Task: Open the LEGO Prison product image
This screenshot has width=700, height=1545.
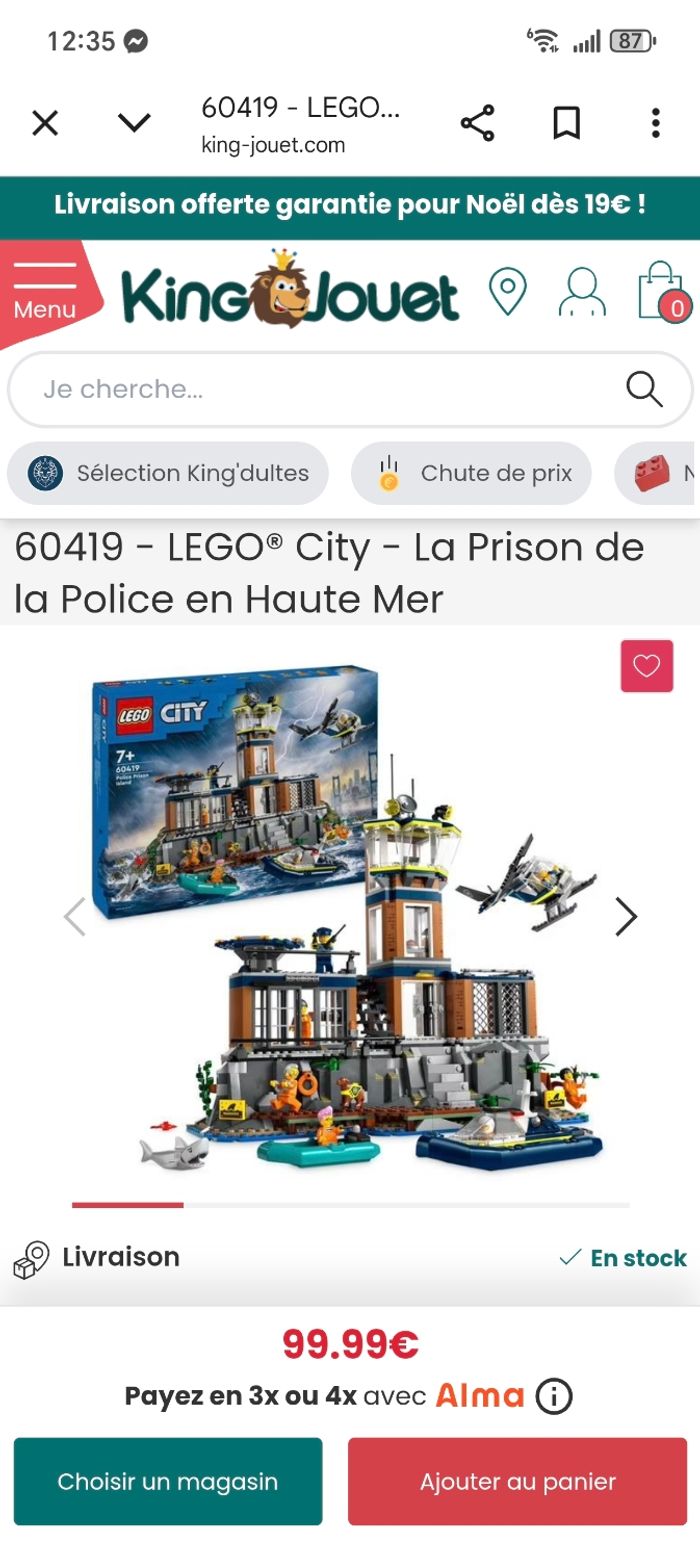Action: pos(350,920)
